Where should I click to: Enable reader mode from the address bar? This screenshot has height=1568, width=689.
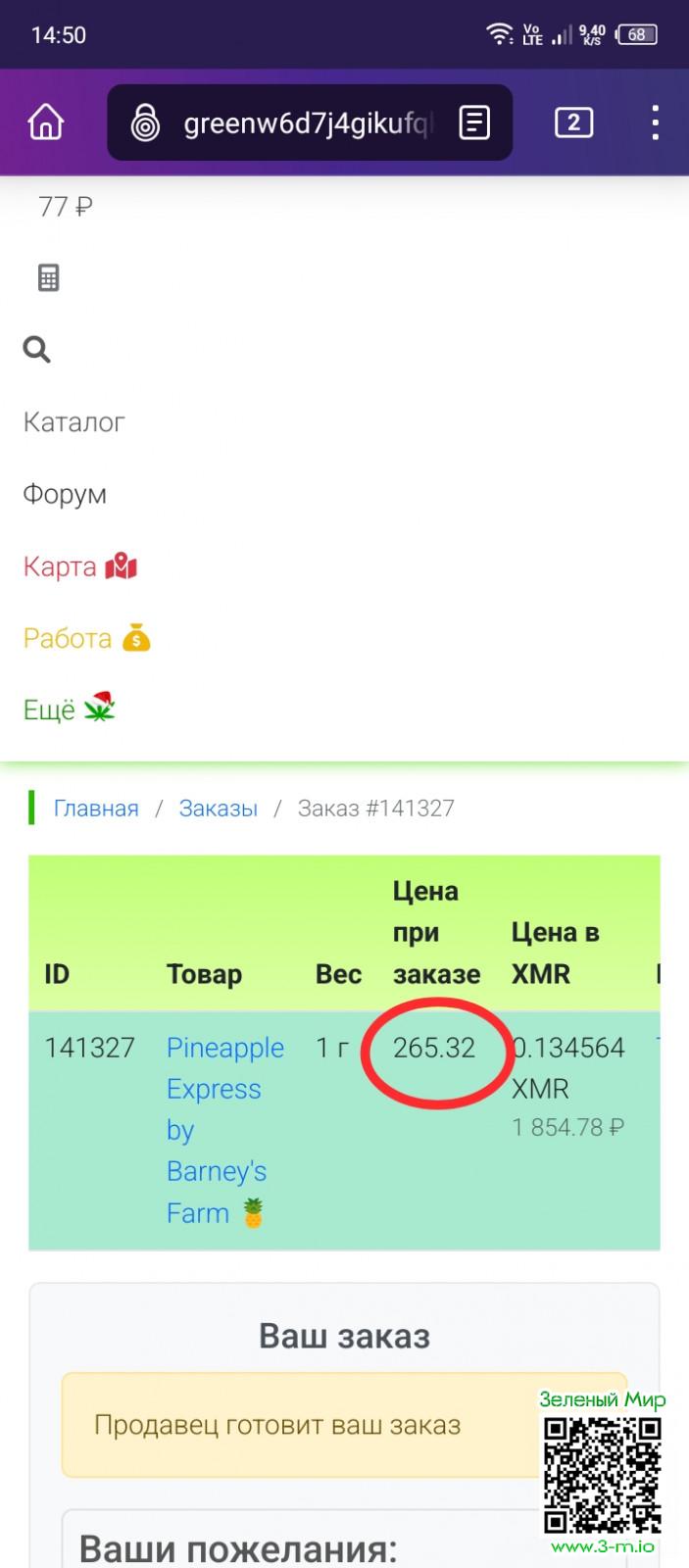(474, 123)
